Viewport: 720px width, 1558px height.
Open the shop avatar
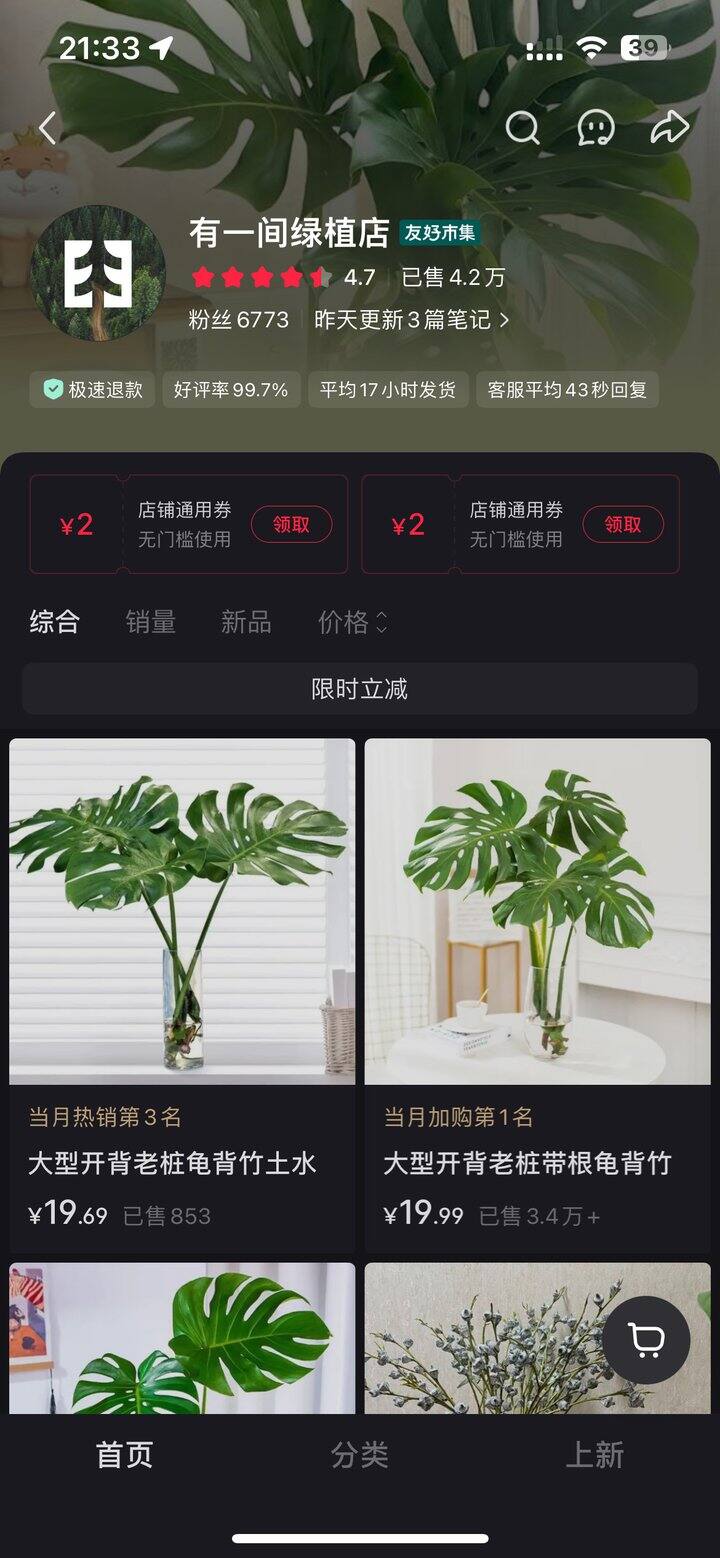coord(97,274)
